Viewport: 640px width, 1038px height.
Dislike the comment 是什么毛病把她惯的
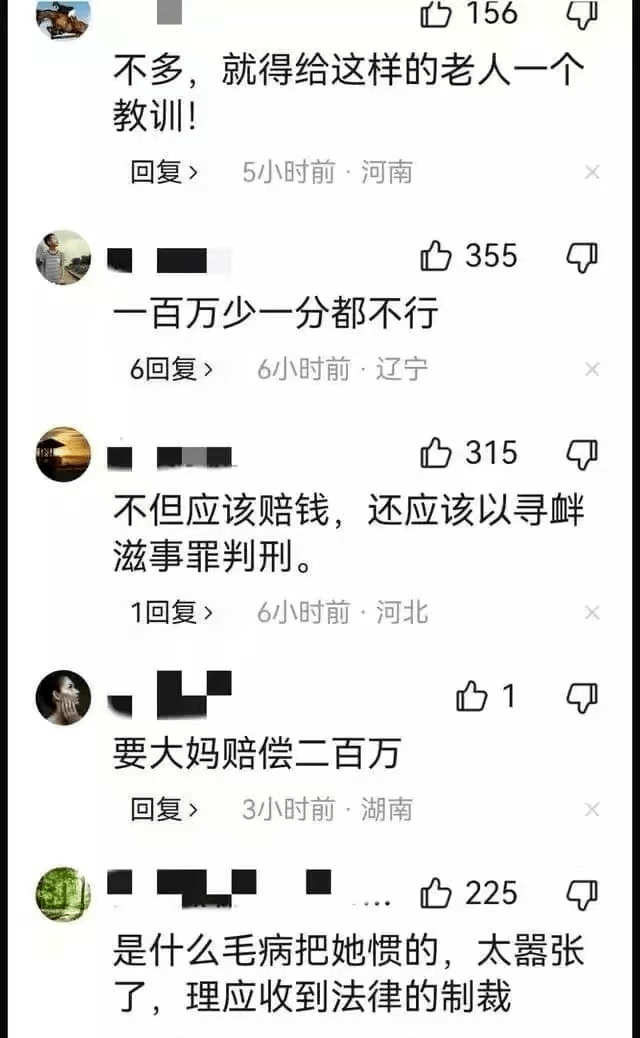[x=582, y=894]
